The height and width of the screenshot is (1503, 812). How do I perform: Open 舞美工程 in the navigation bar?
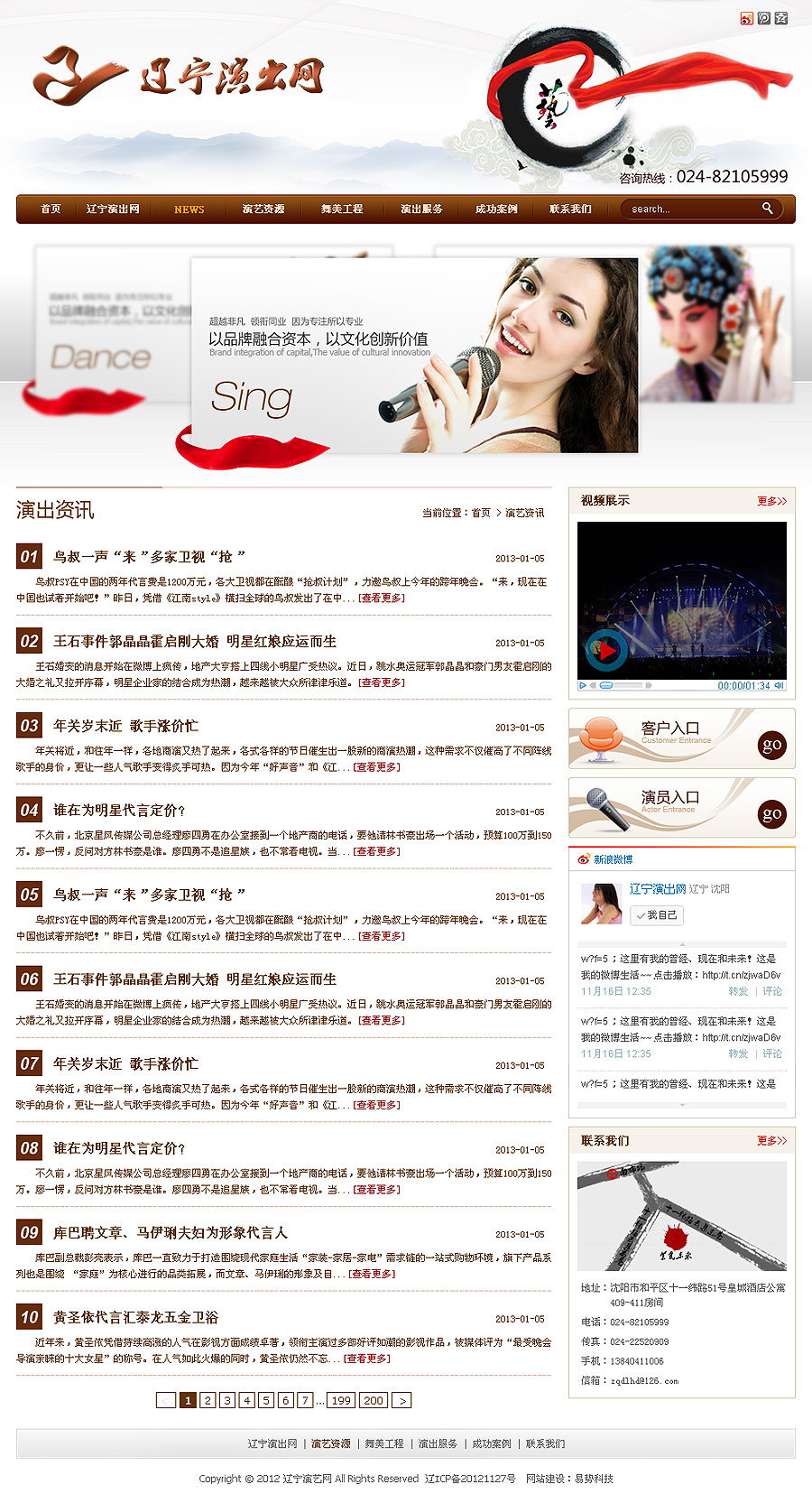342,209
